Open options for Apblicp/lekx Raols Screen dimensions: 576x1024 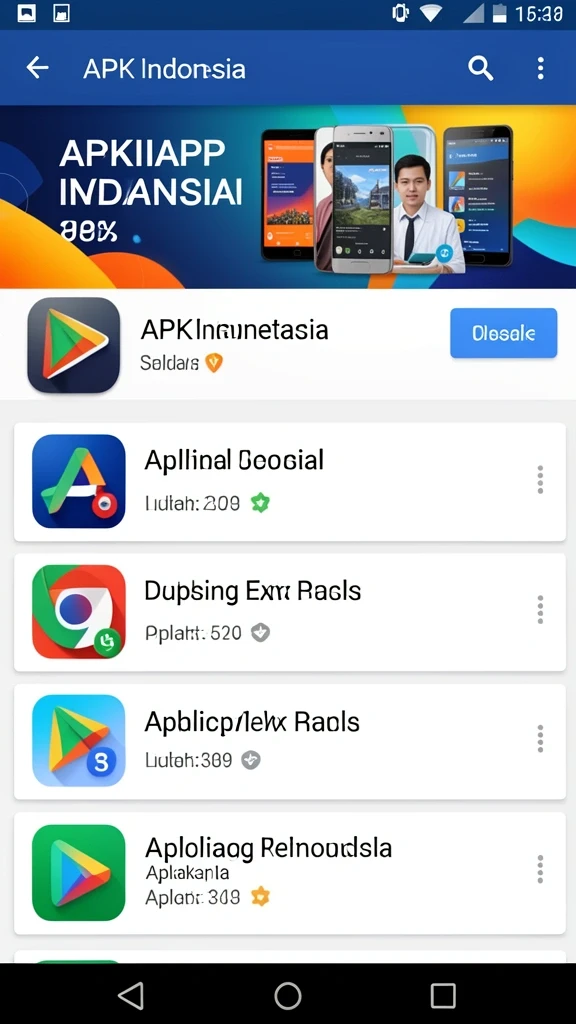540,739
